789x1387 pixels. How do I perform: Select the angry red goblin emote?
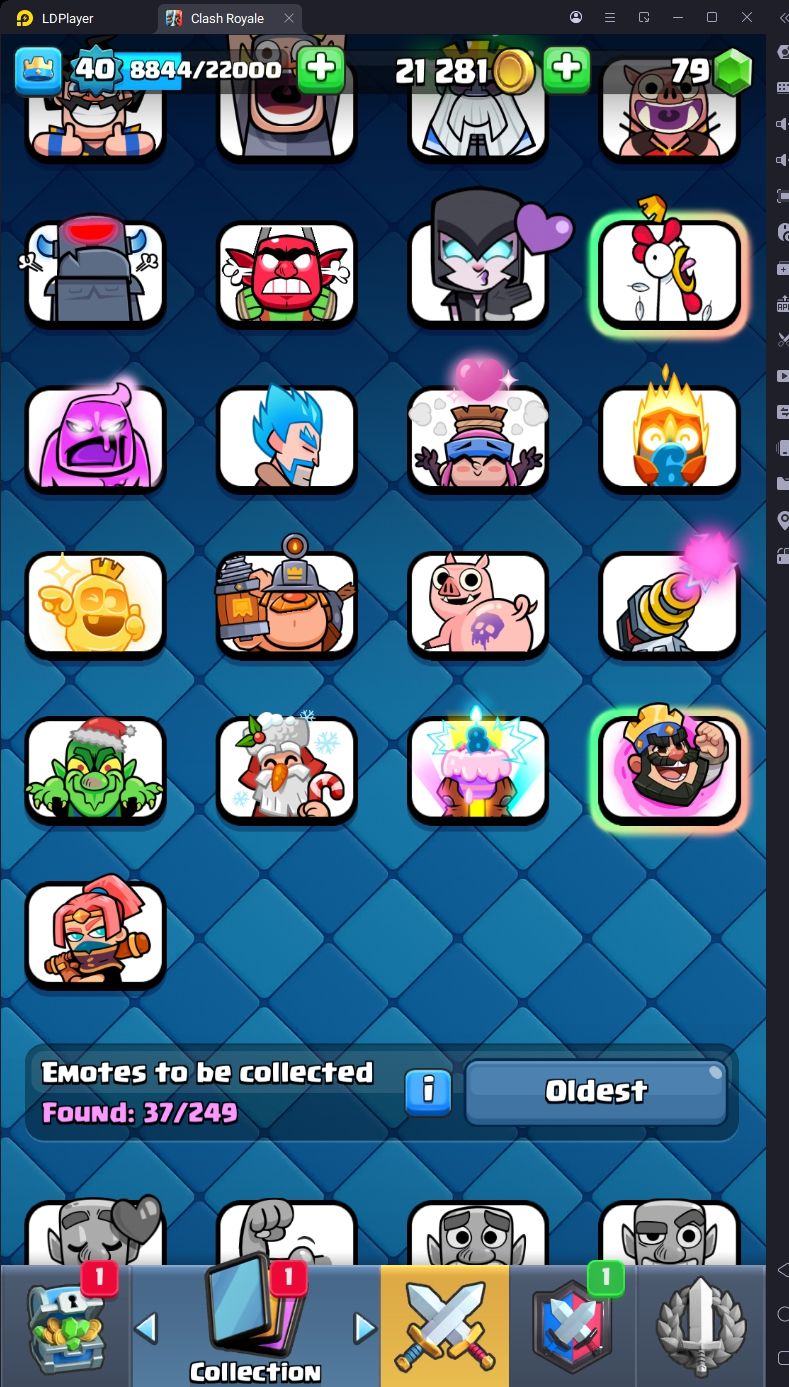click(286, 274)
